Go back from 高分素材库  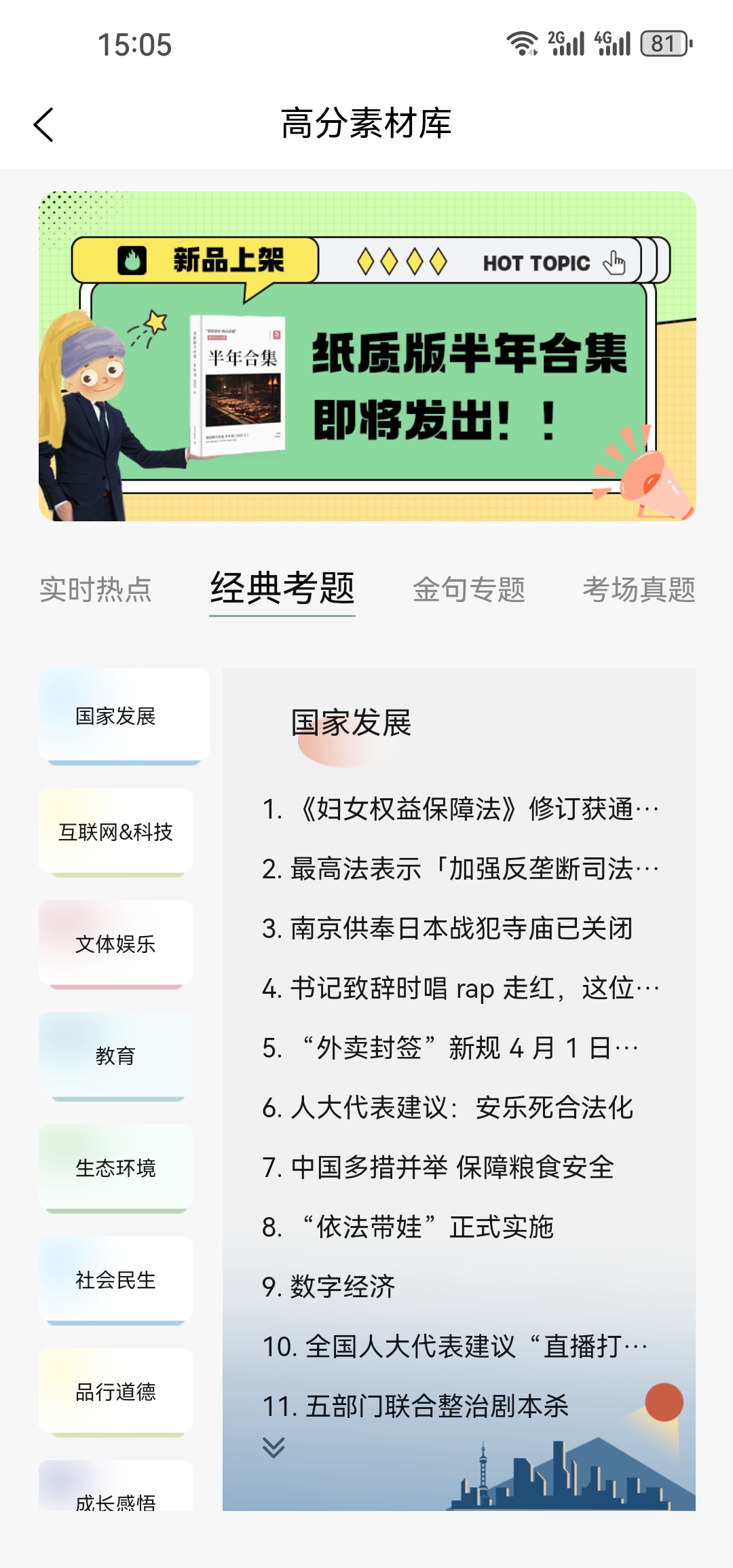tap(44, 125)
